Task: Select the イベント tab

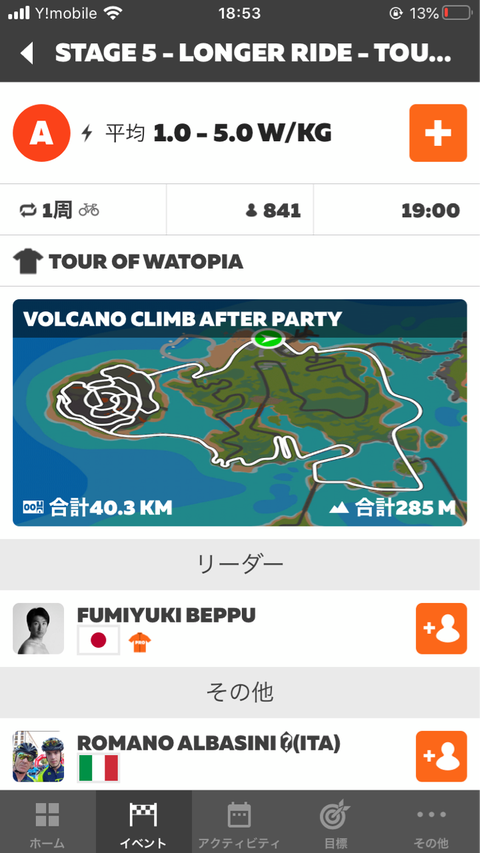Action: (144, 822)
